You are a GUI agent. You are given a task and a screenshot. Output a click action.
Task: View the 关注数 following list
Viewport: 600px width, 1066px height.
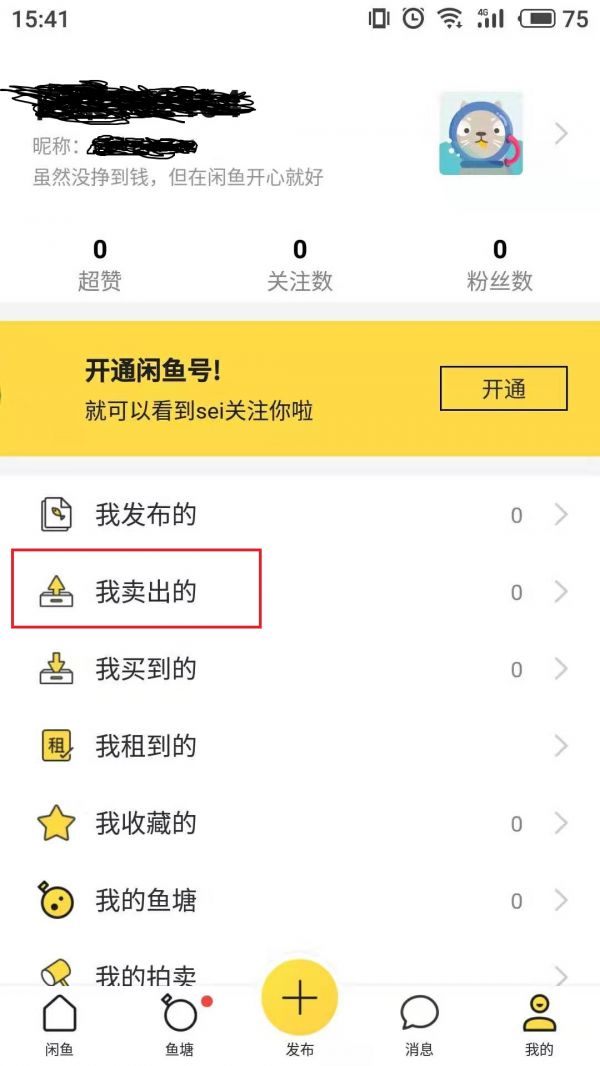pyautogui.click(x=300, y=264)
